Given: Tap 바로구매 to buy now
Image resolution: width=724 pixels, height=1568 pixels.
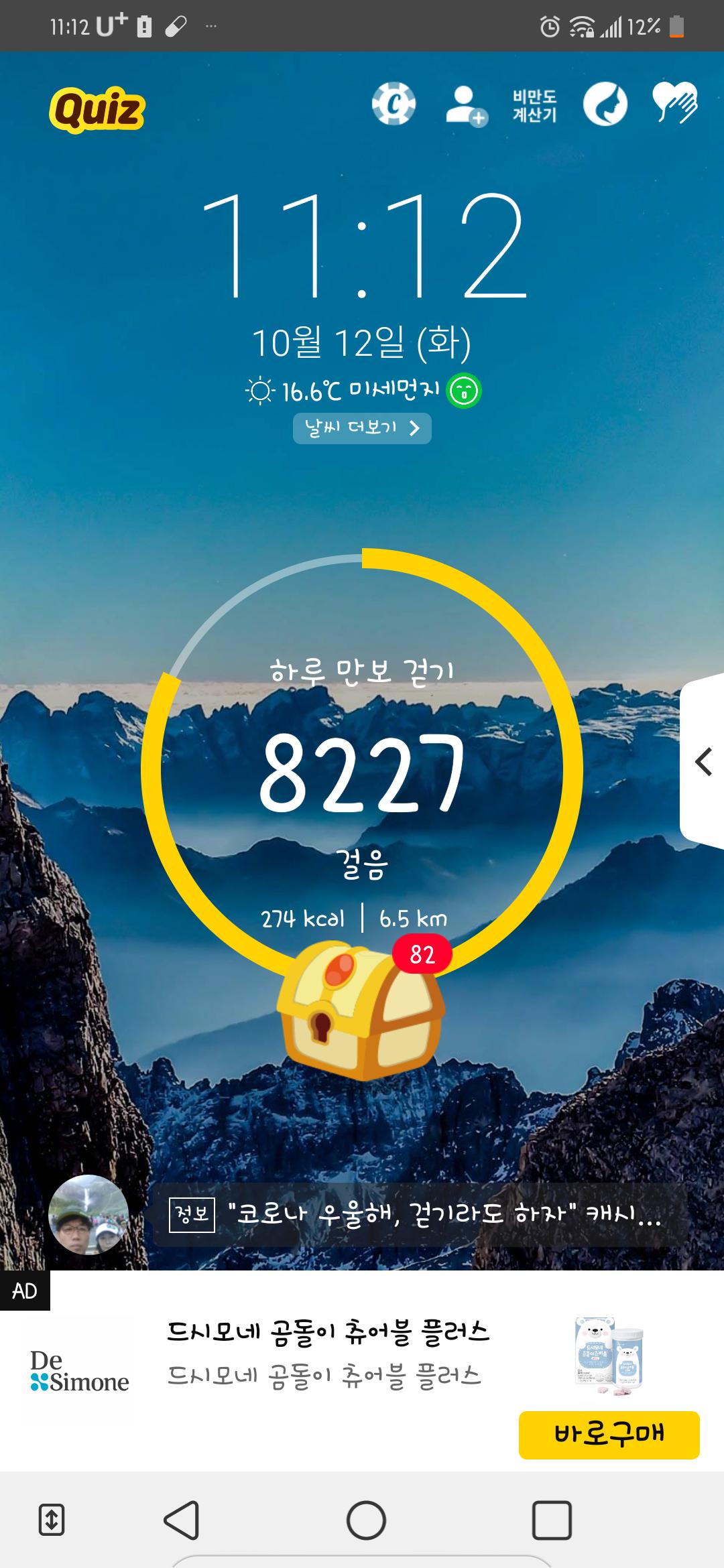Looking at the screenshot, I should click(609, 1435).
